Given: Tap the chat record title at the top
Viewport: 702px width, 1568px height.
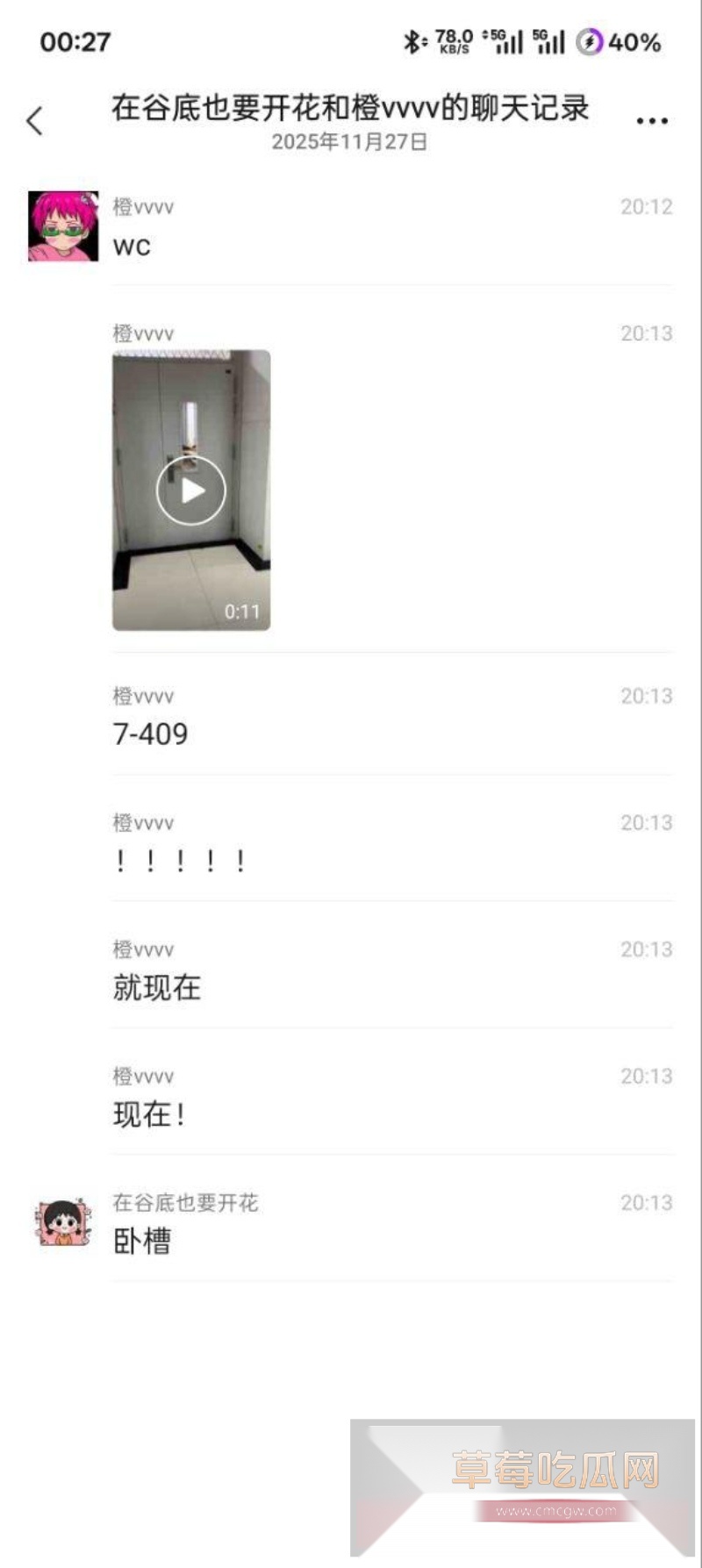Looking at the screenshot, I should [x=350, y=107].
